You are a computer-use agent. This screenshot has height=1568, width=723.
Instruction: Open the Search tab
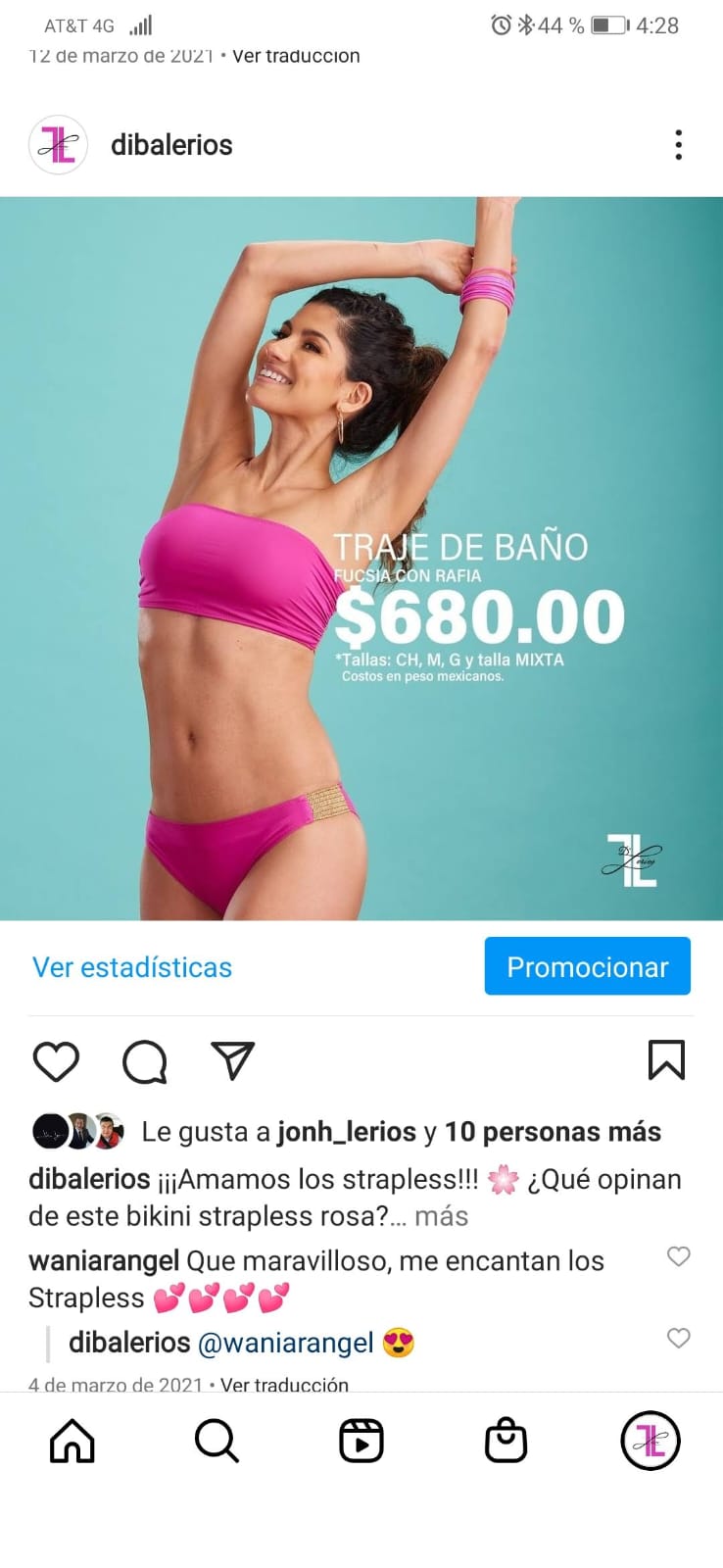coord(217,1442)
